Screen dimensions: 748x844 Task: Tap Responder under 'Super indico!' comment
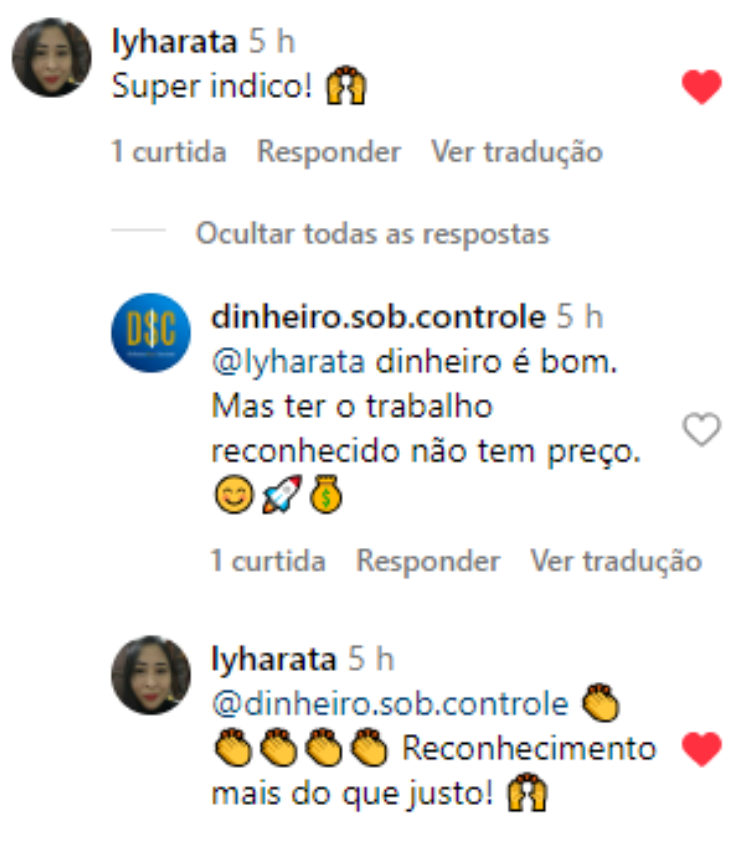(x=328, y=152)
